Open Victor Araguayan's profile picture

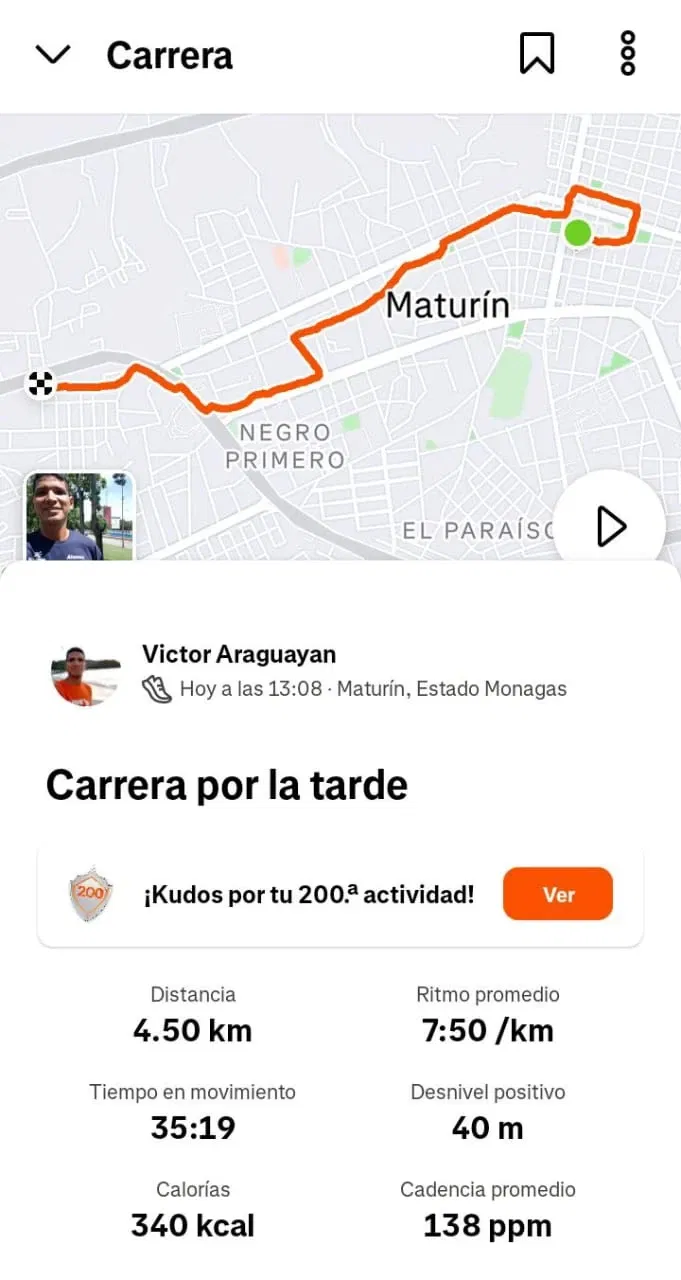(x=83, y=675)
